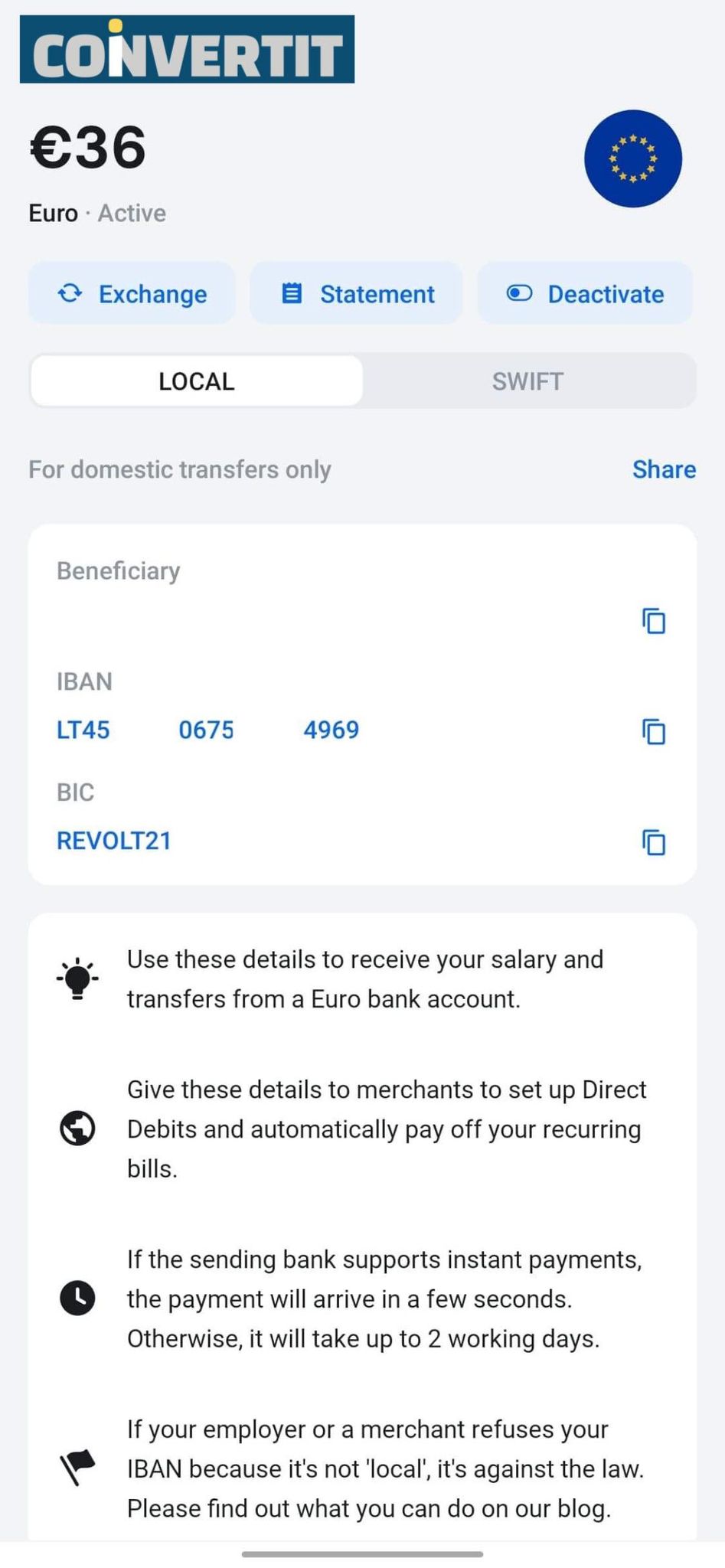Share the account details

point(664,469)
